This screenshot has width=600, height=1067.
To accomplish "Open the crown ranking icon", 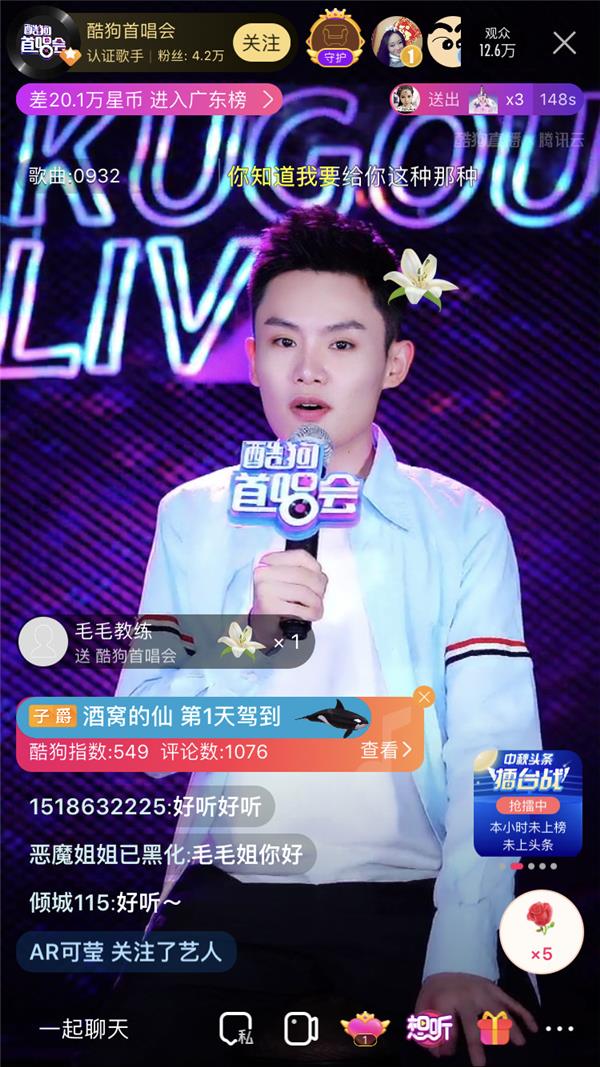I will 365,1028.
